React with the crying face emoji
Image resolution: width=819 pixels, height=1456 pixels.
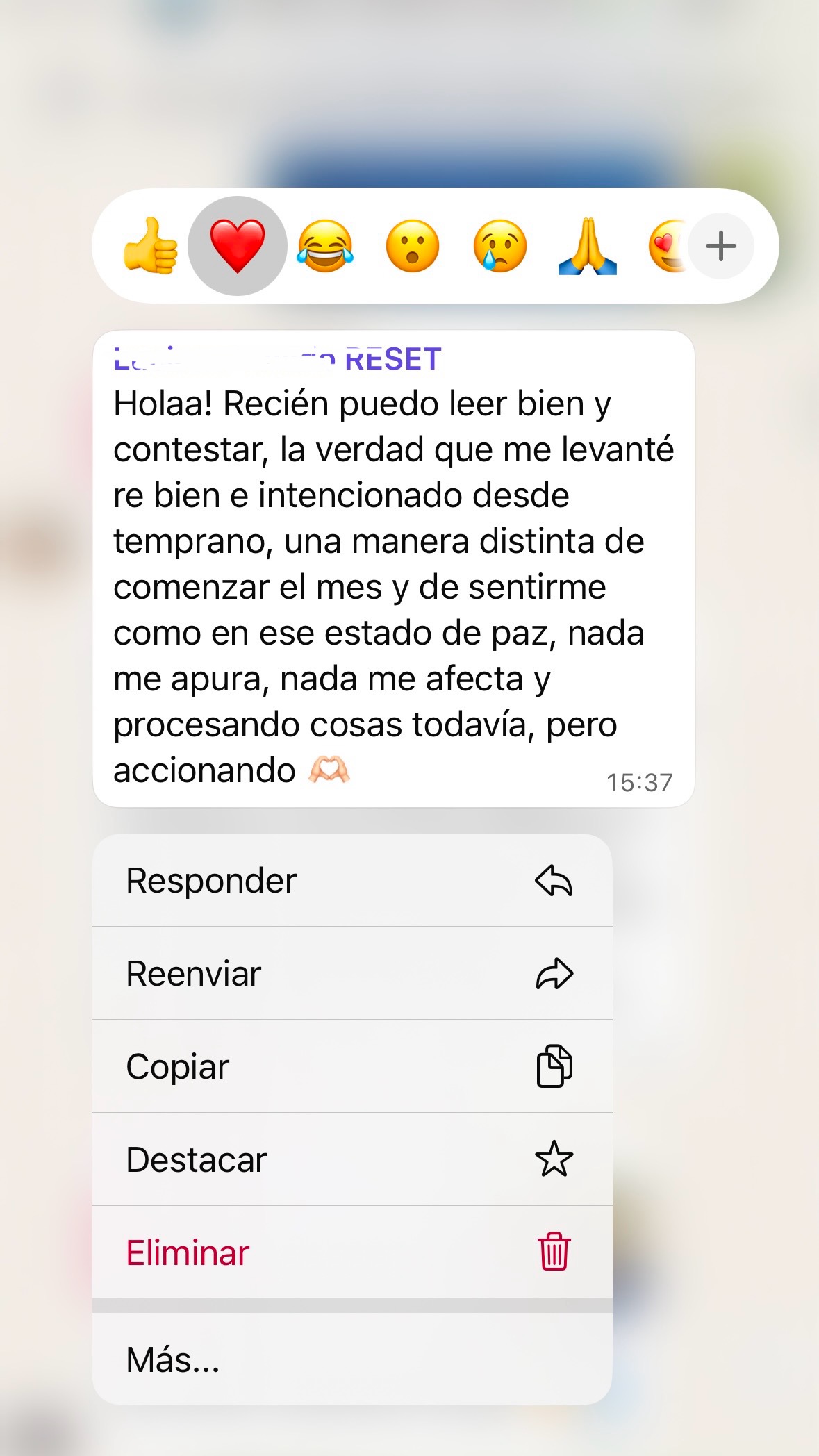click(500, 246)
